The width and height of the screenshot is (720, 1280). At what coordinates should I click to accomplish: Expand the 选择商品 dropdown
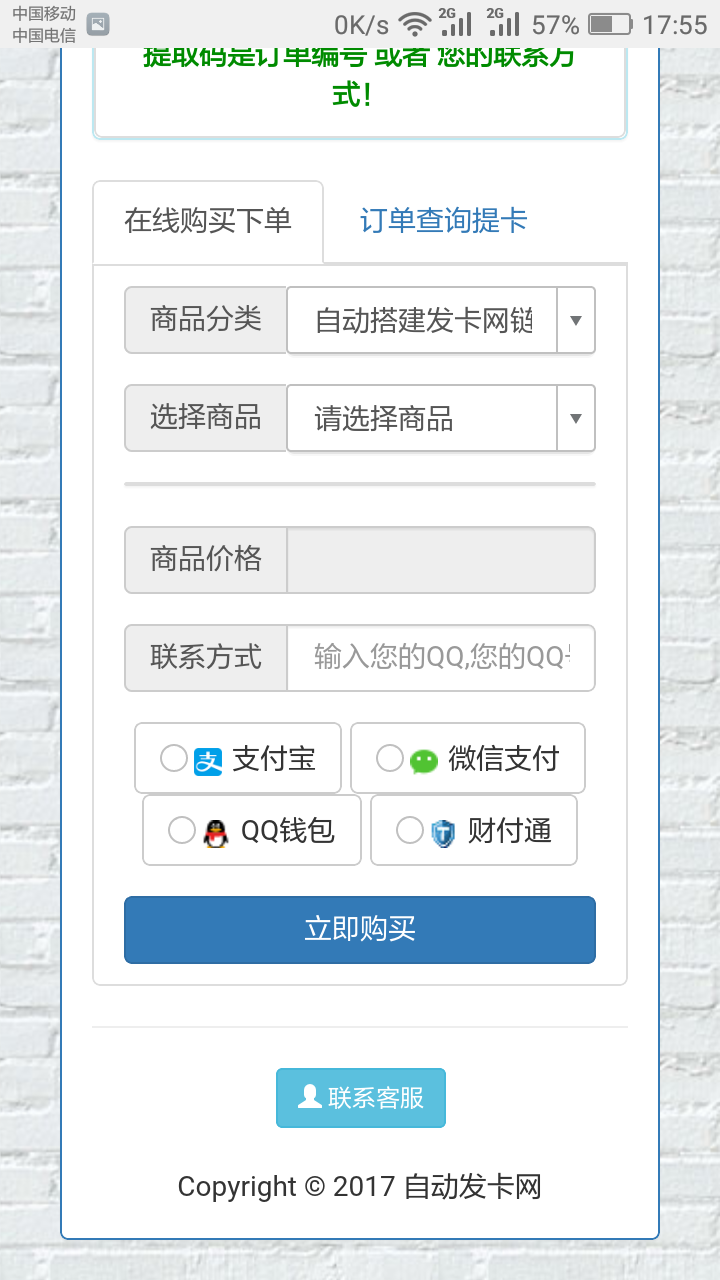(440, 418)
